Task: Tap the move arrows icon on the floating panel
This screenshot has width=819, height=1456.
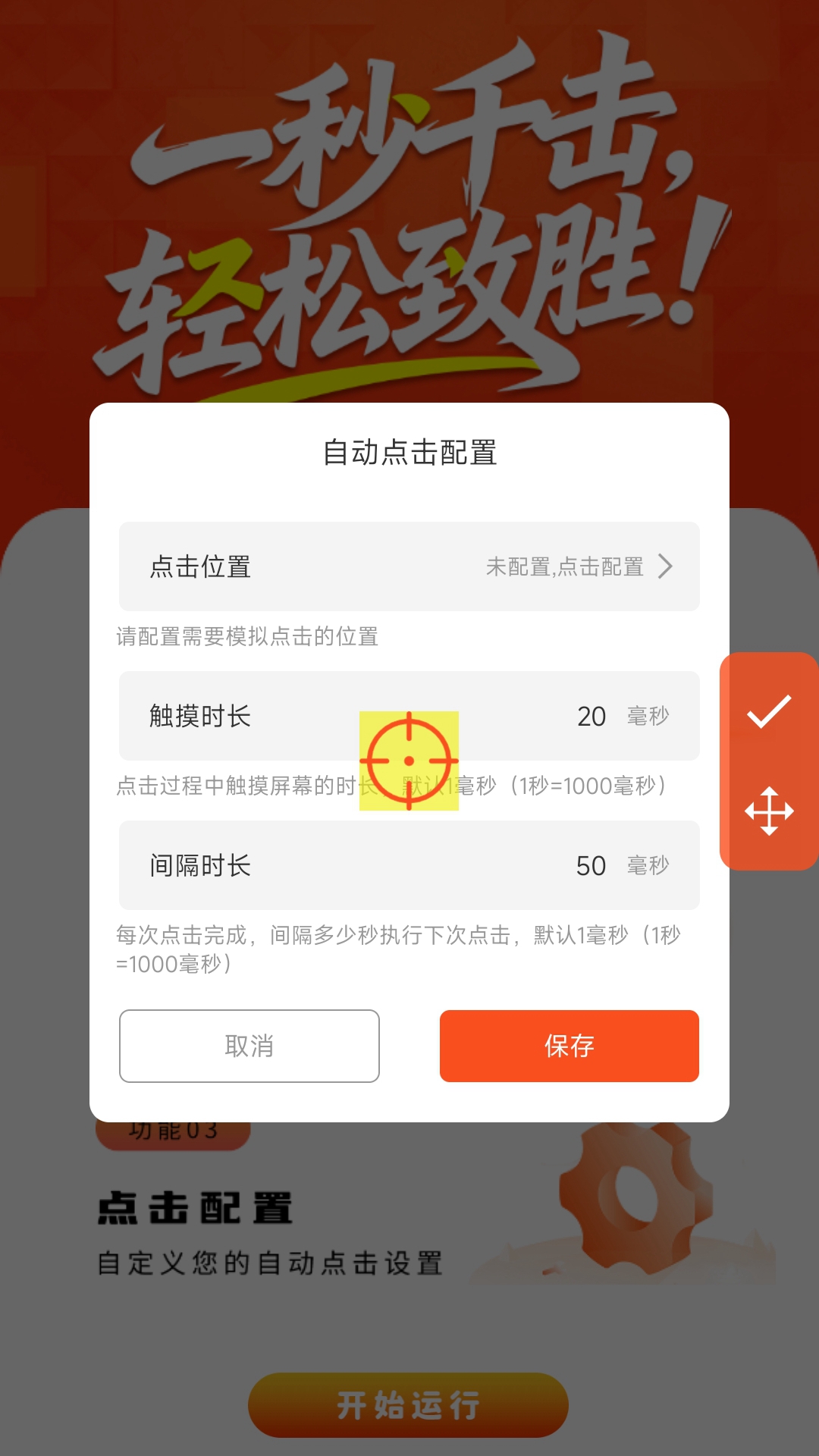Action: coord(769,811)
